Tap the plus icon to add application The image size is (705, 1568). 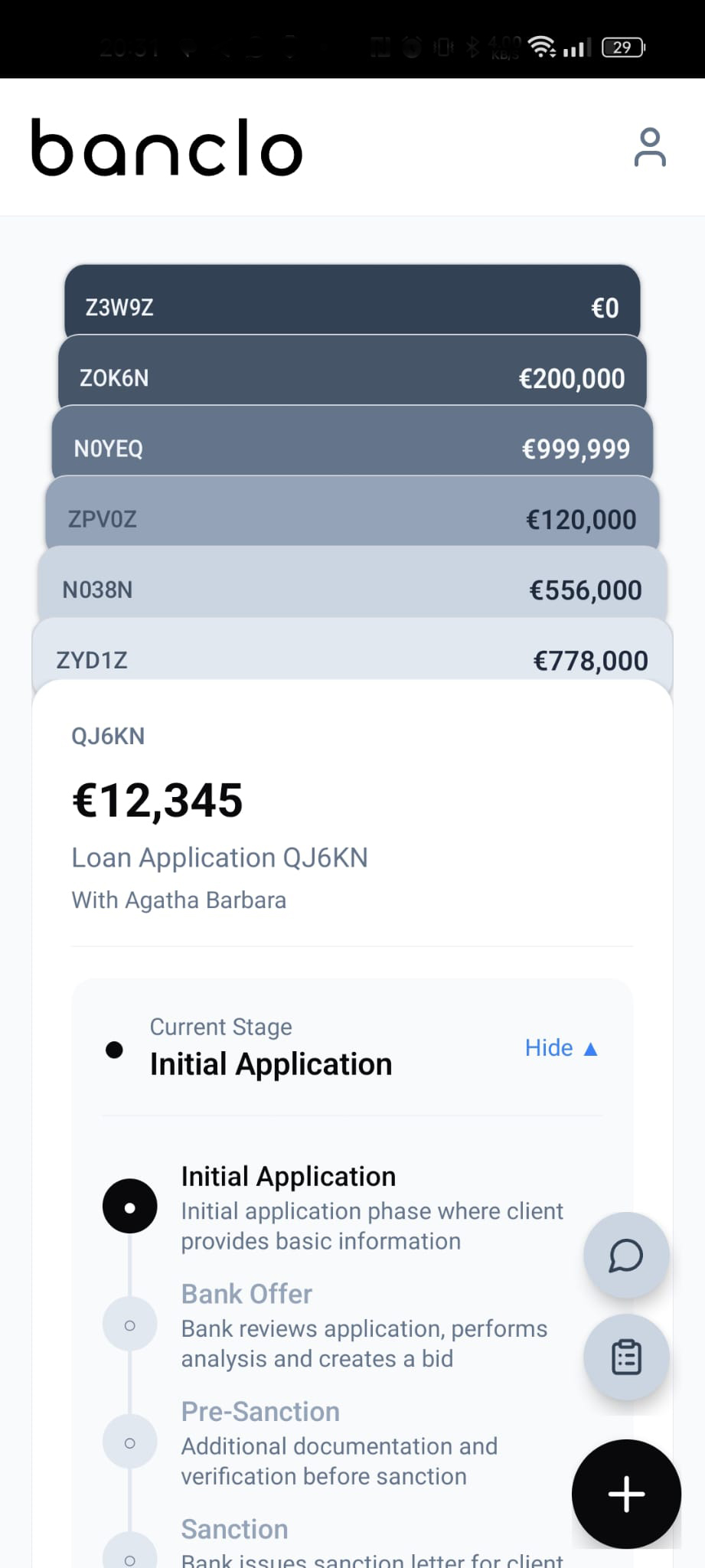click(x=625, y=1494)
